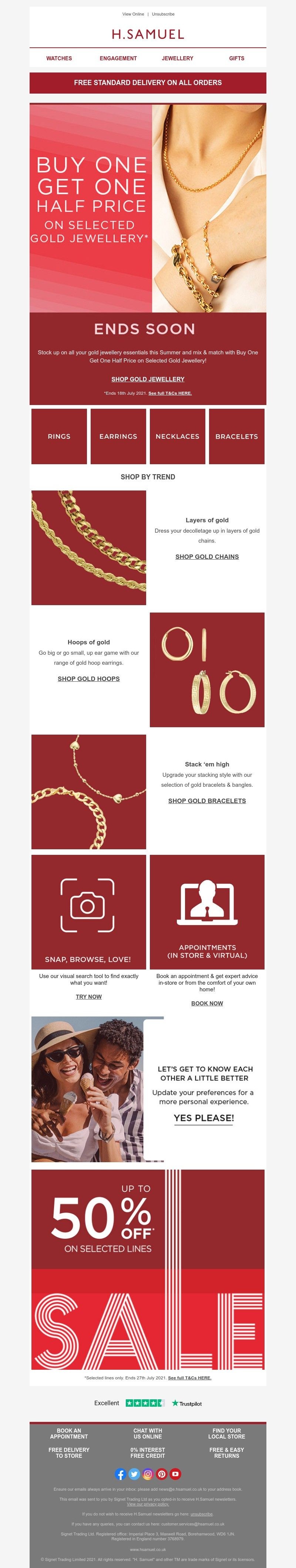Image resolution: width=296 pixels, height=1568 pixels.
Task: Open the Rings tile
Action: pos(59,436)
